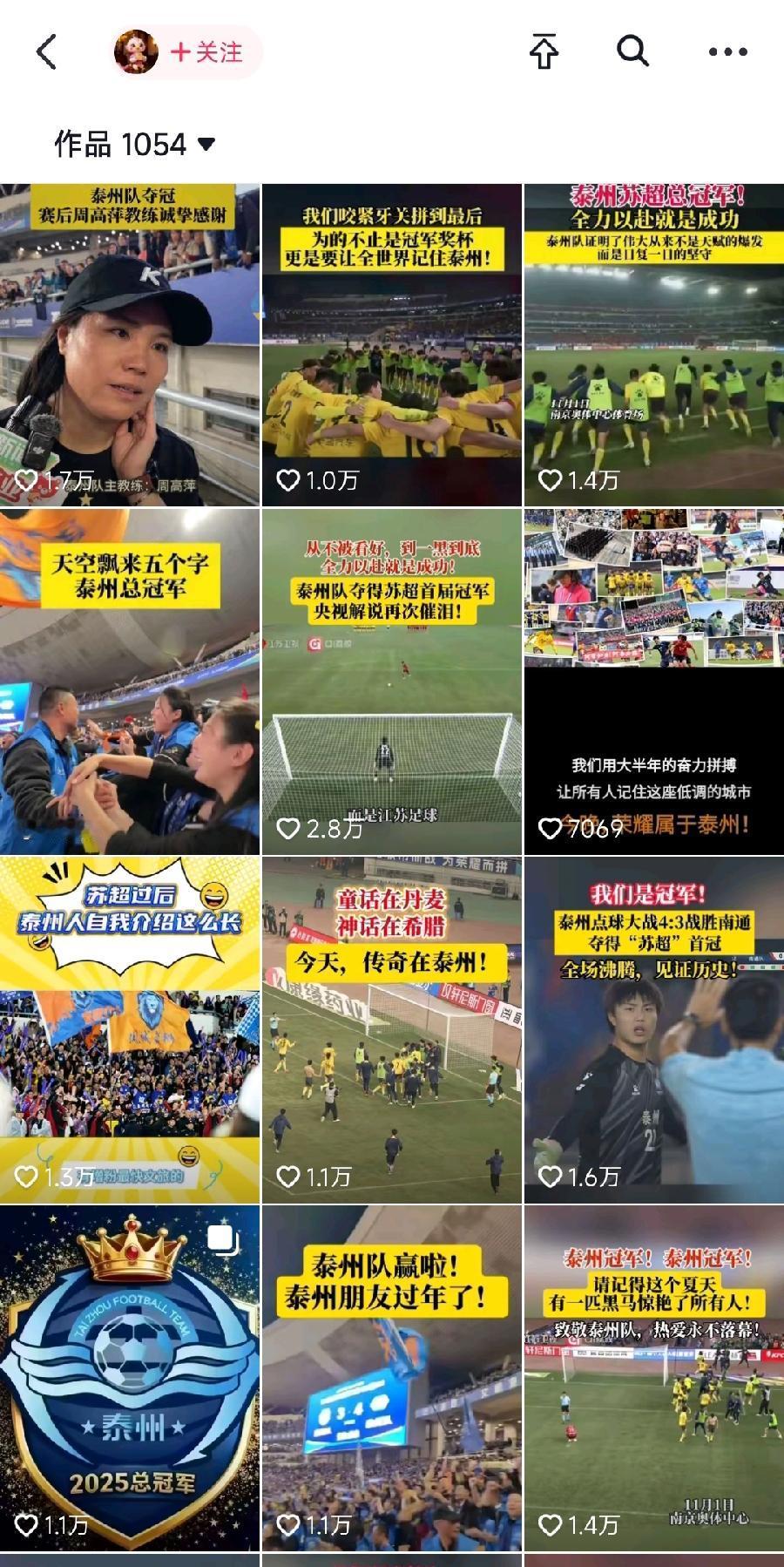Share the profile via the upload icon
The height and width of the screenshot is (1567, 784).
coord(545,51)
